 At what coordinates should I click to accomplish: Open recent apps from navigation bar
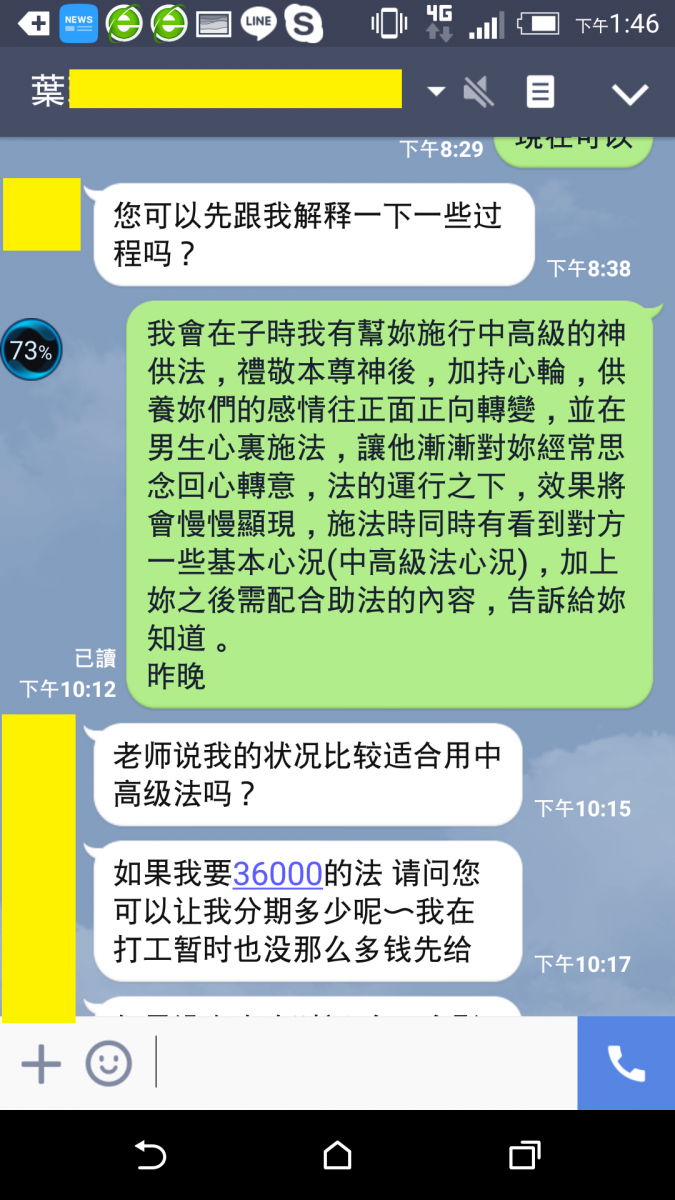[x=524, y=1156]
